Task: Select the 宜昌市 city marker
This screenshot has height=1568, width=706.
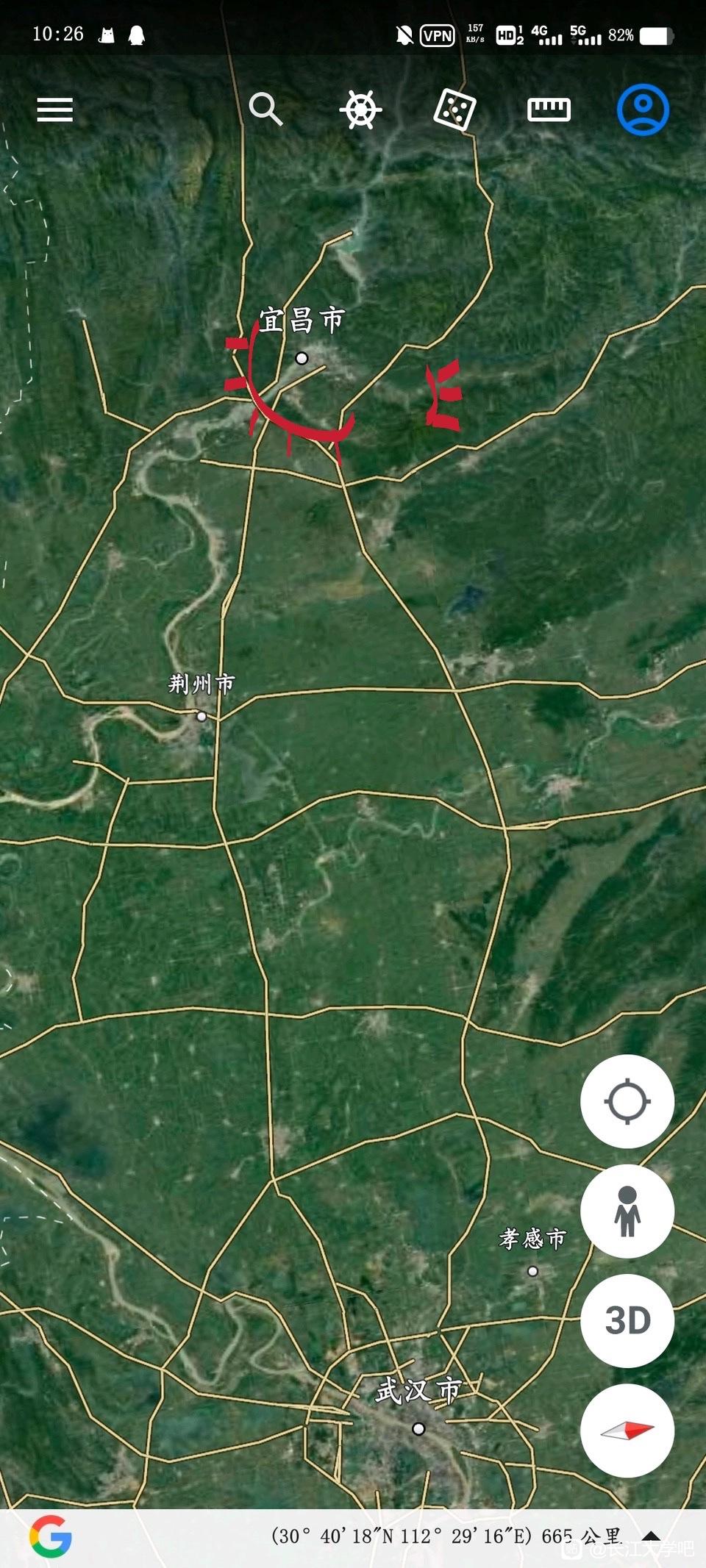Action: [302, 358]
